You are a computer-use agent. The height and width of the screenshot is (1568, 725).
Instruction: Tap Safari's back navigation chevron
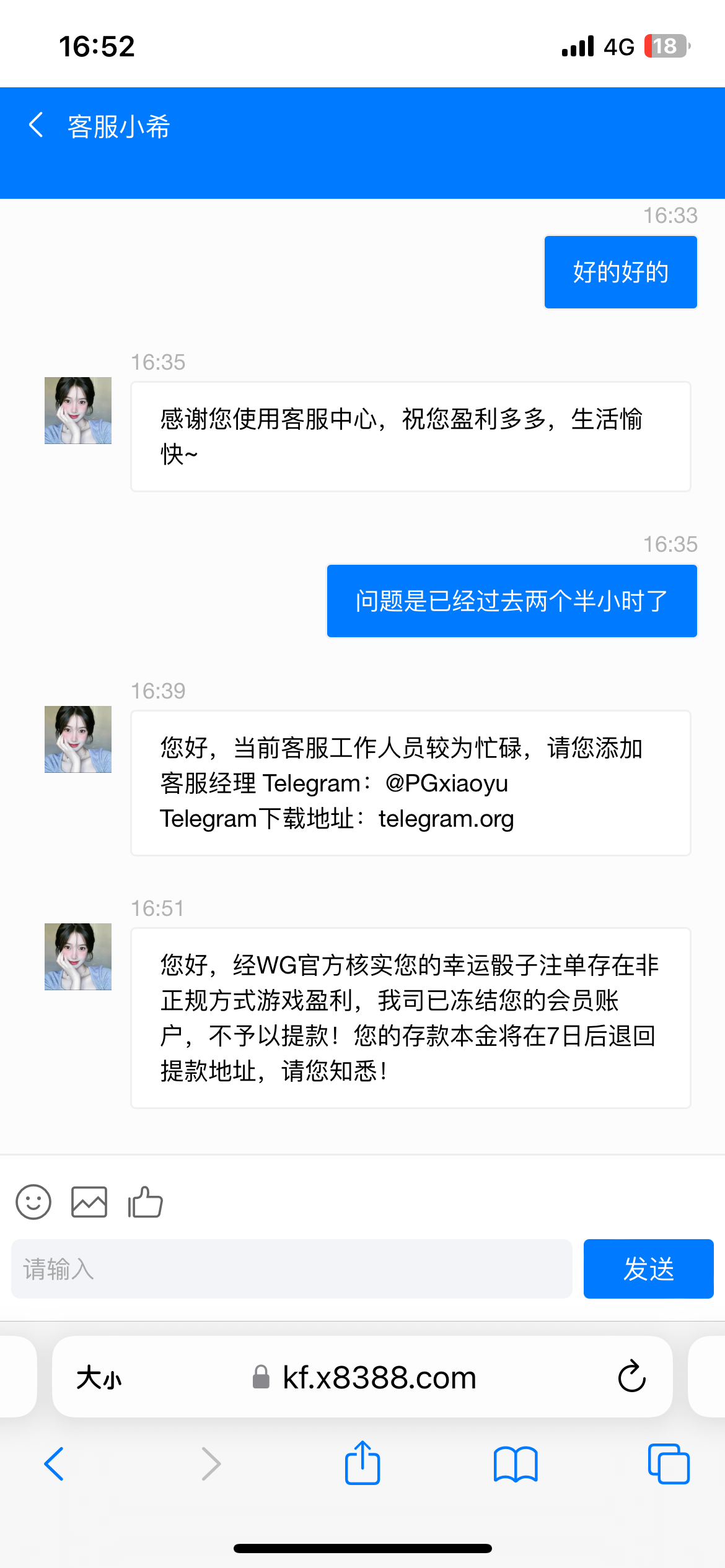click(x=55, y=1464)
